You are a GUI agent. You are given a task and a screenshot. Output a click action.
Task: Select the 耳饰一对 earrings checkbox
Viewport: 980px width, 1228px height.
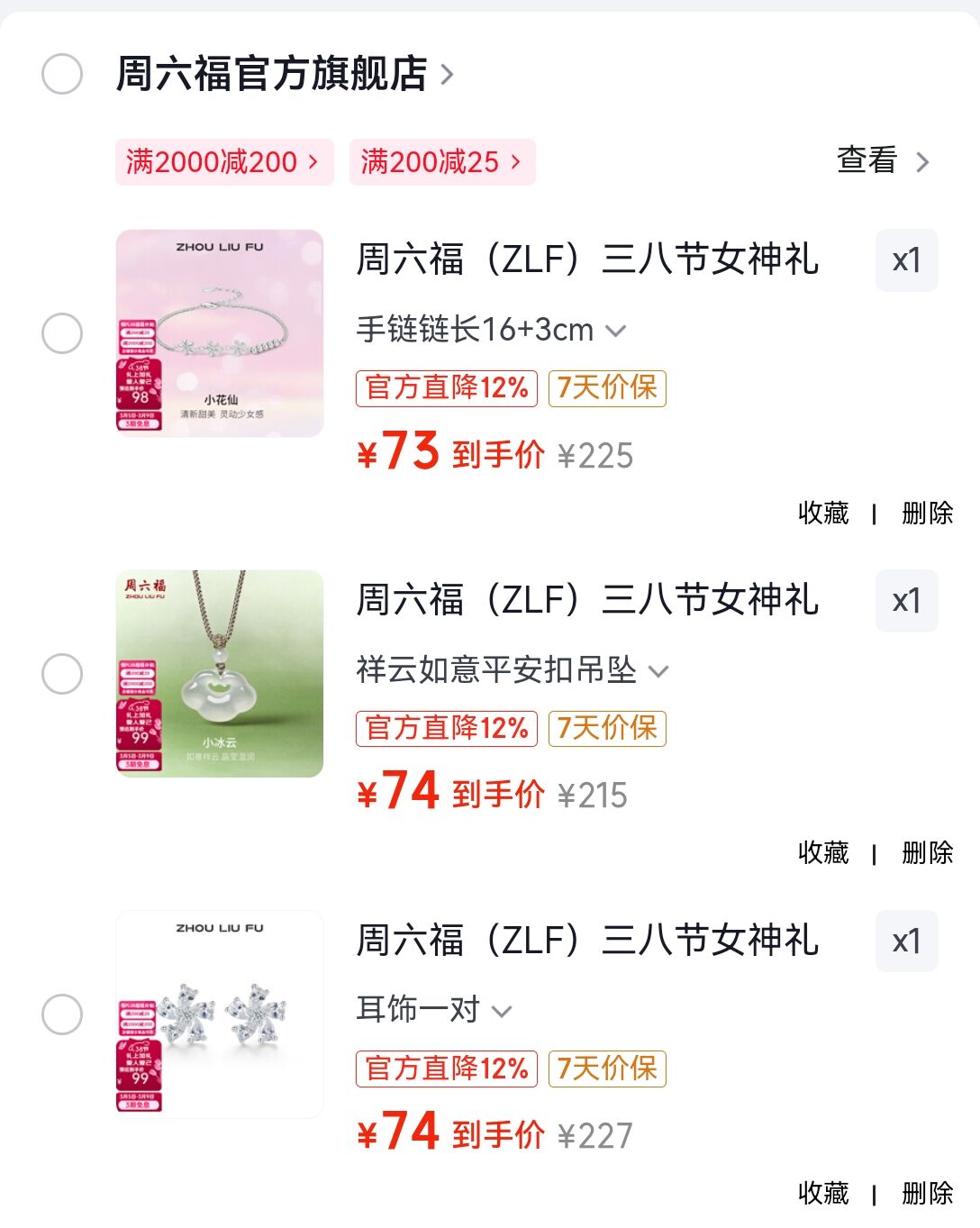click(x=62, y=1014)
